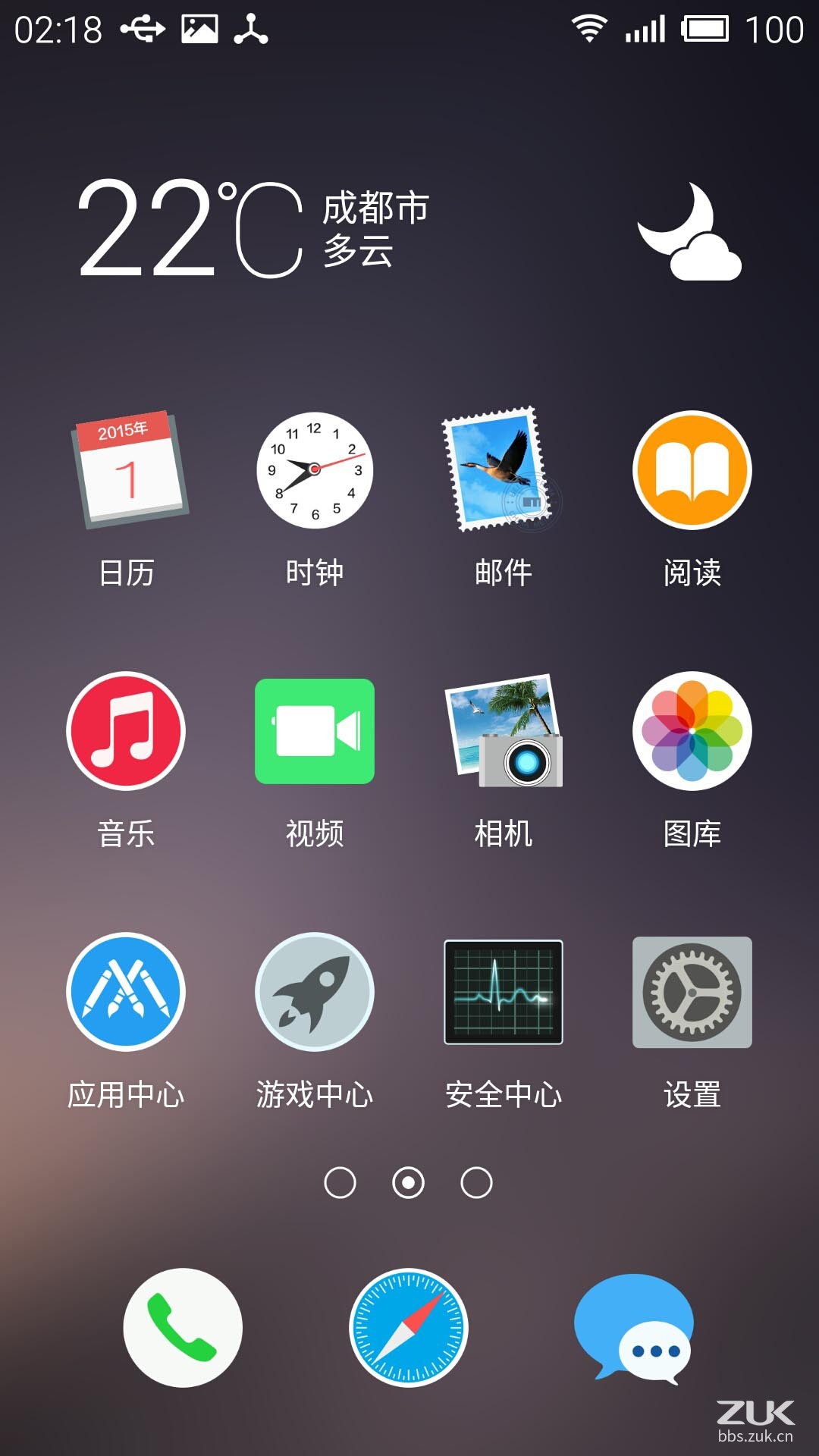Jump to the third home page dot
Viewport: 819px width, 1456px height.
pos(476,1183)
